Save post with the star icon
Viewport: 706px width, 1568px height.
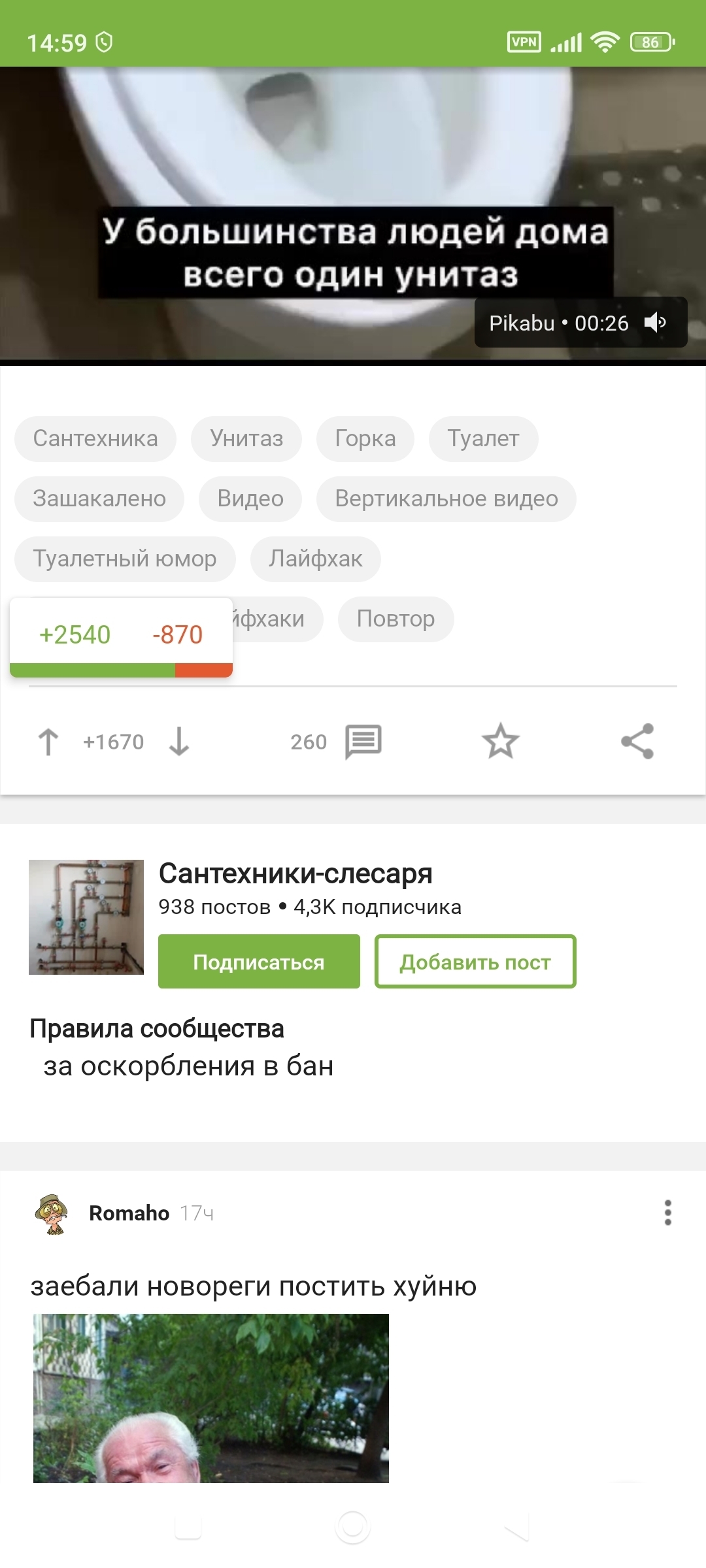click(500, 742)
